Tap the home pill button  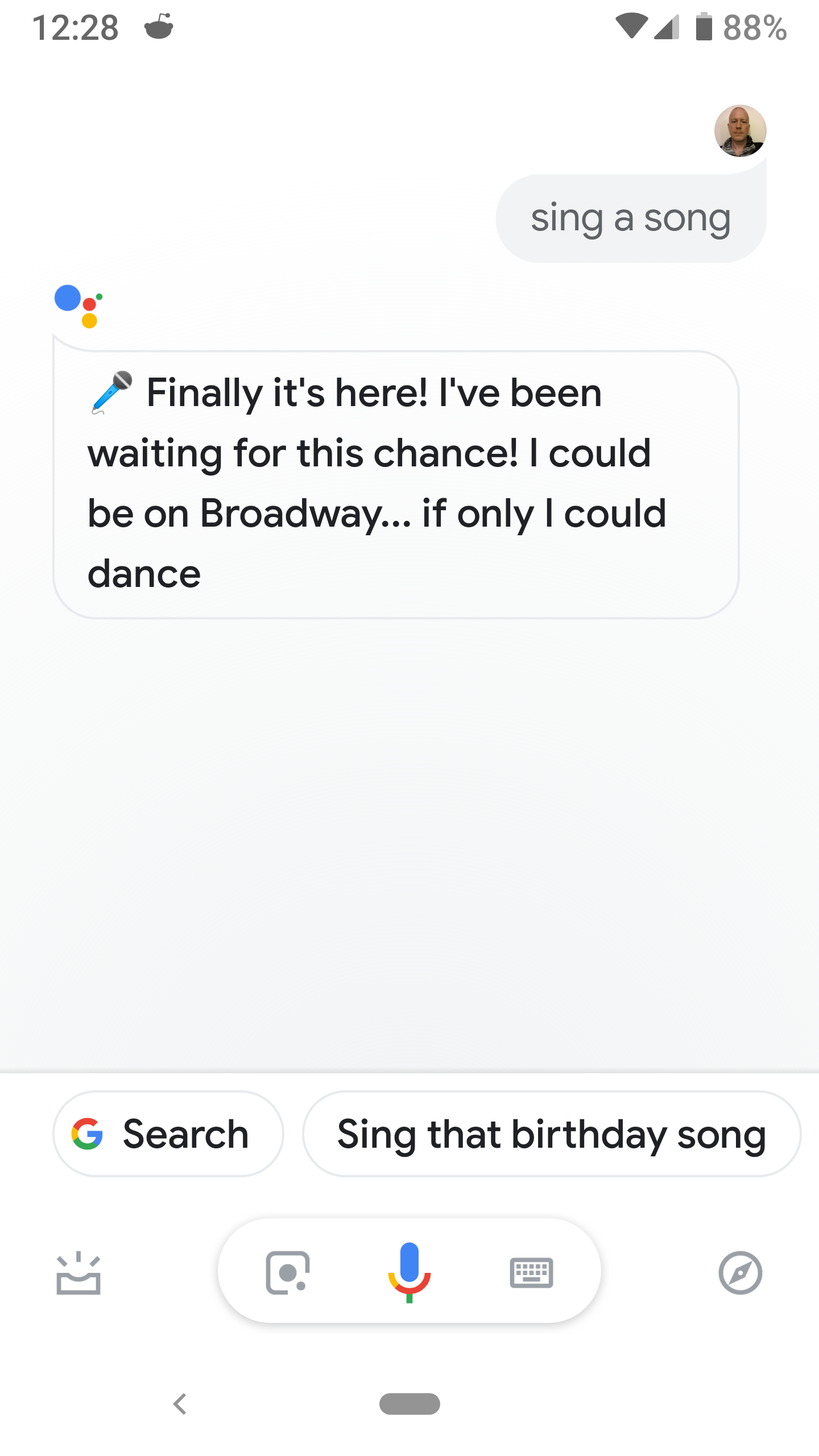click(x=409, y=1404)
